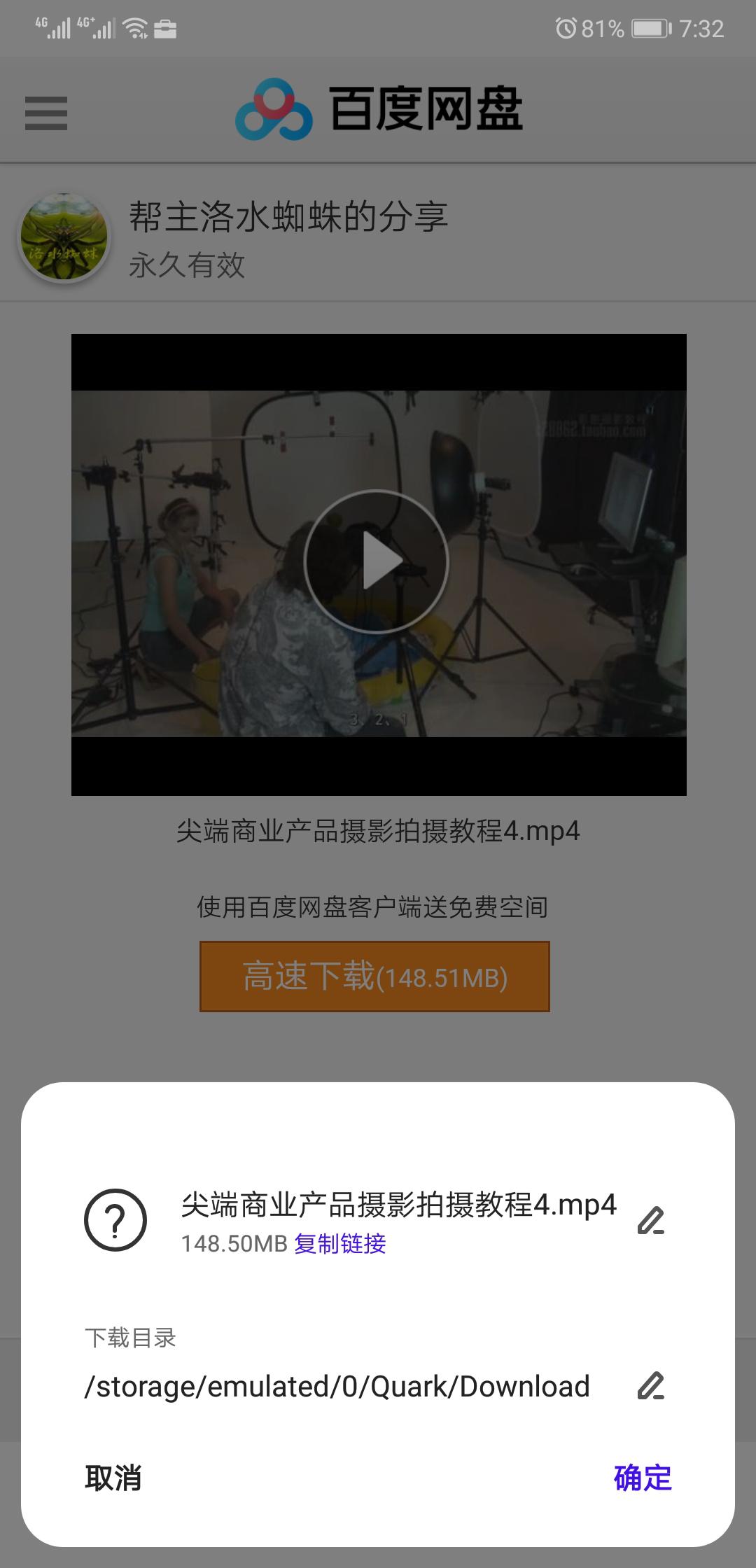Tap 使用百度网盘客户端送免费空间 promotion text
Image resolution: width=756 pixels, height=1568 pixels.
coord(373,906)
